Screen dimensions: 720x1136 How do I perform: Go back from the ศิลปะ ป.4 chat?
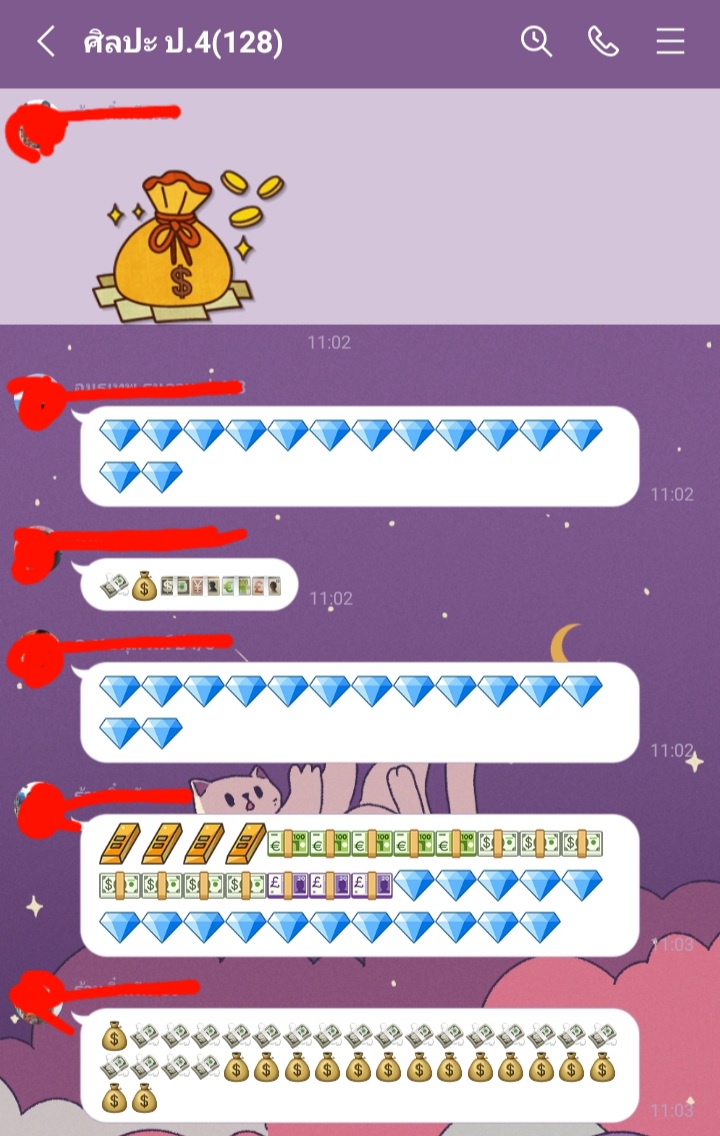[x=45, y=42]
